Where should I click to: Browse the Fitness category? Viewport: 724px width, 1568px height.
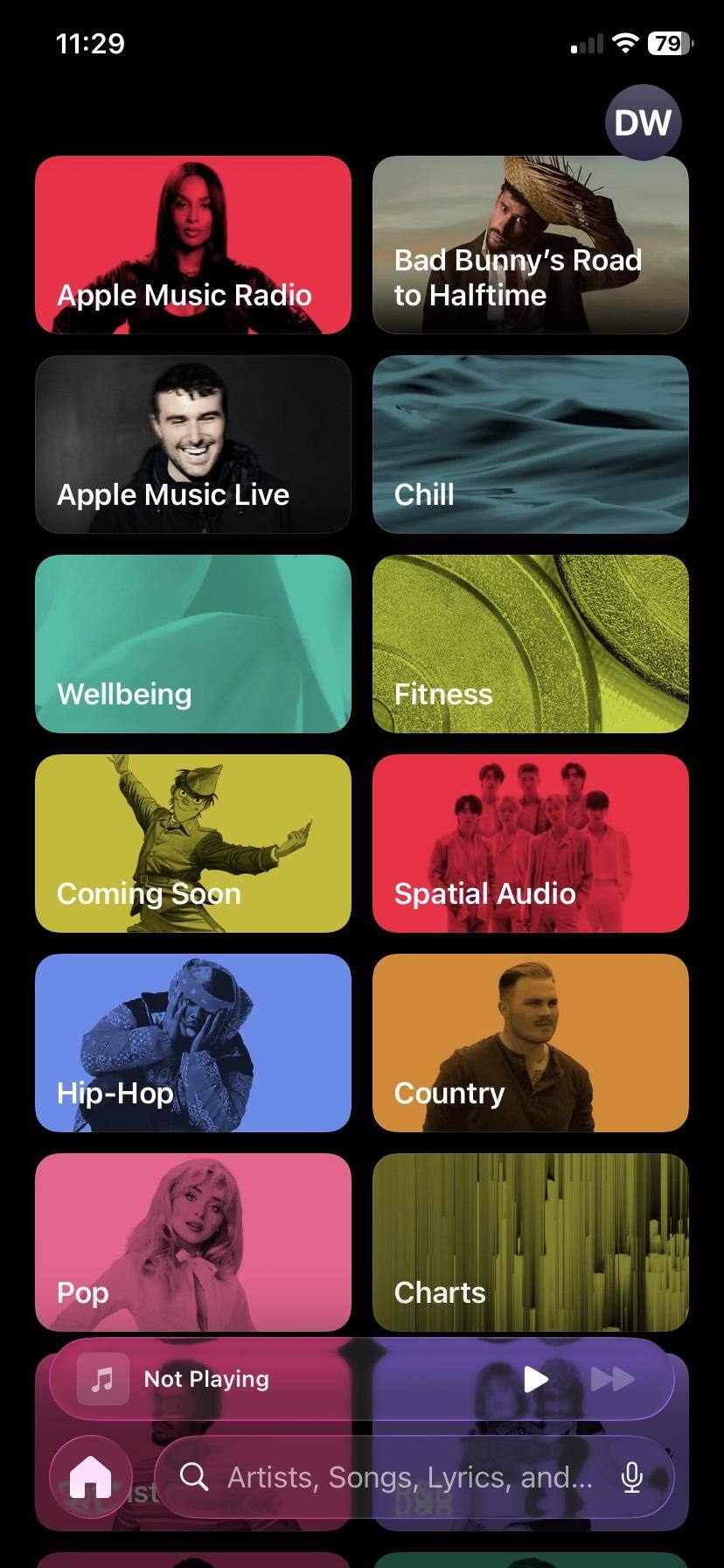531,644
